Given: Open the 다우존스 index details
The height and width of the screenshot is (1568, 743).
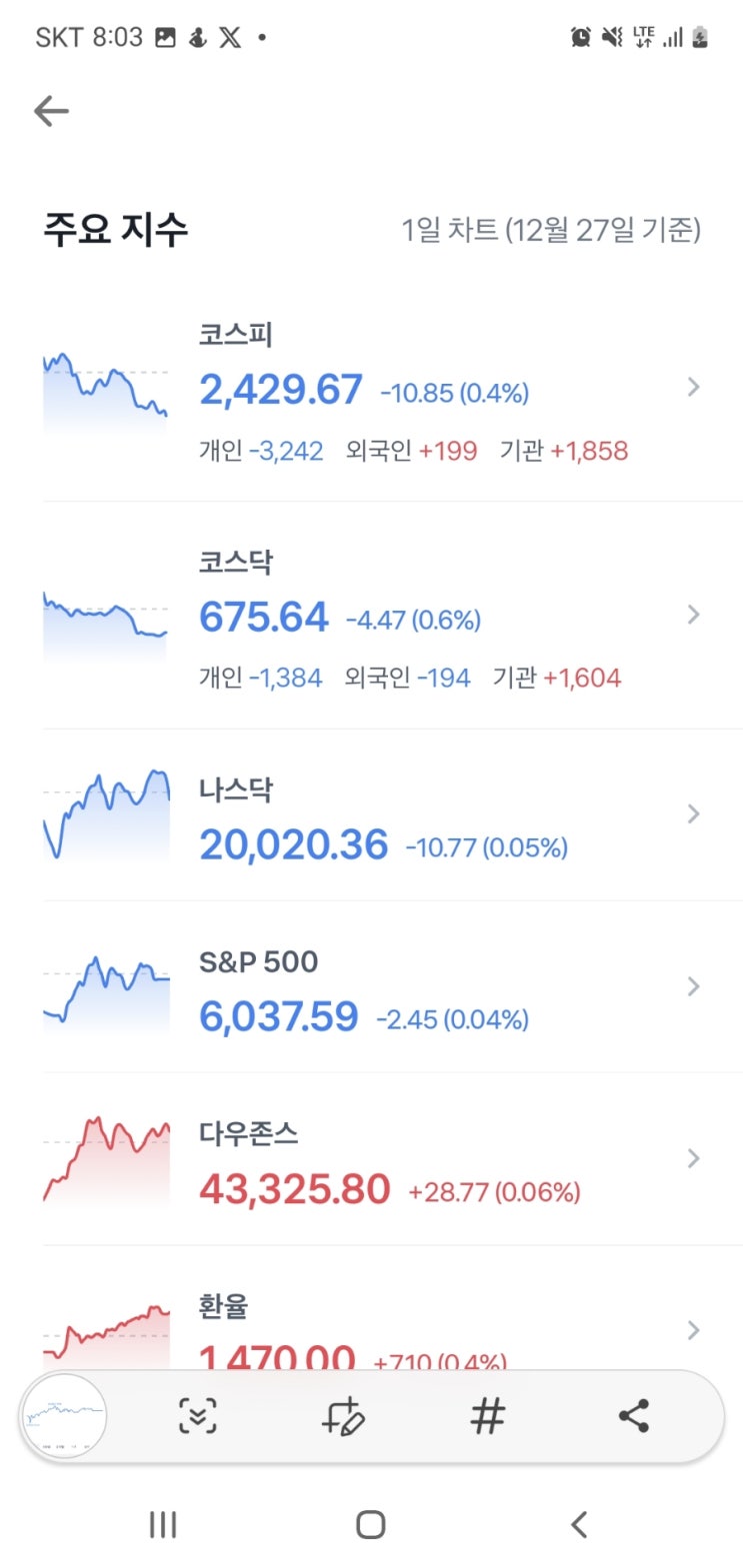Looking at the screenshot, I should point(370,1159).
